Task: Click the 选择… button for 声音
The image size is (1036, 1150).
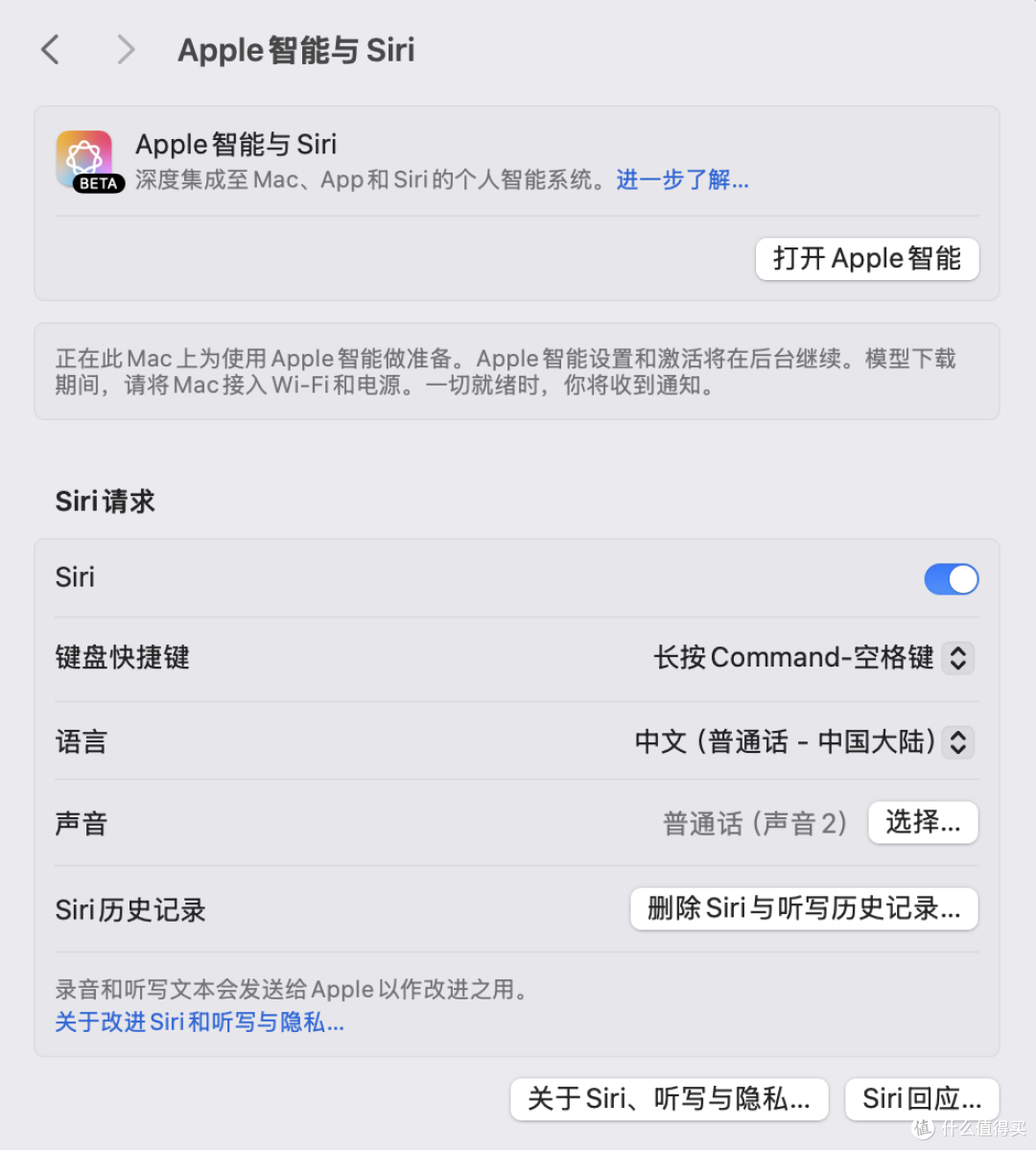Action: [x=922, y=822]
